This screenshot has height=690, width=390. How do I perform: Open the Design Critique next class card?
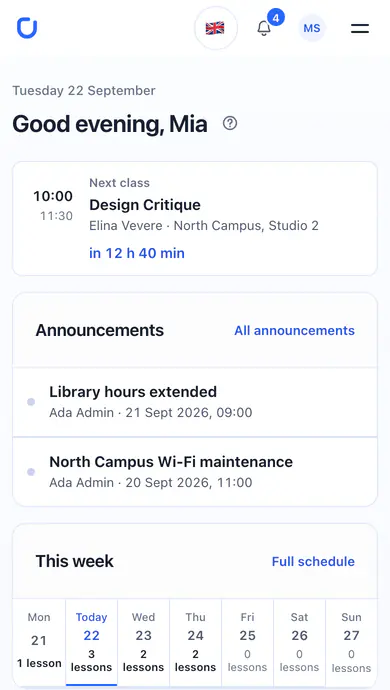195,219
